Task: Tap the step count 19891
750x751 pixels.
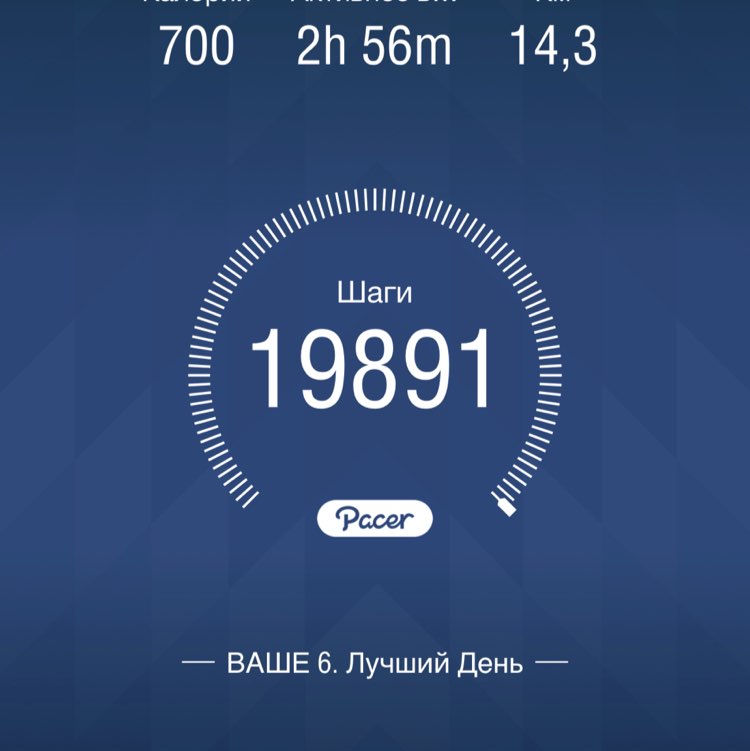Action: (374, 365)
